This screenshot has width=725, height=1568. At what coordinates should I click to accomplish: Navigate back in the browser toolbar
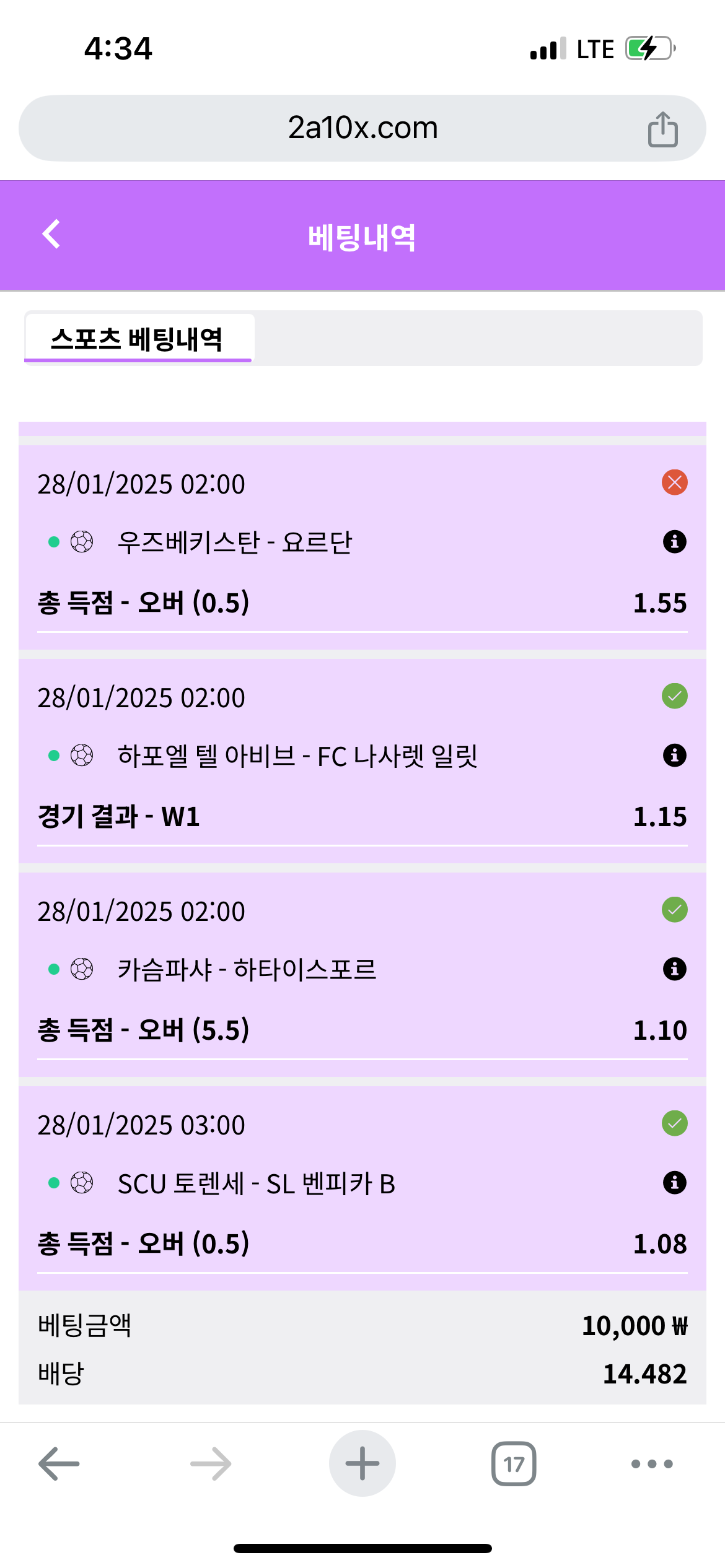pyautogui.click(x=59, y=1464)
